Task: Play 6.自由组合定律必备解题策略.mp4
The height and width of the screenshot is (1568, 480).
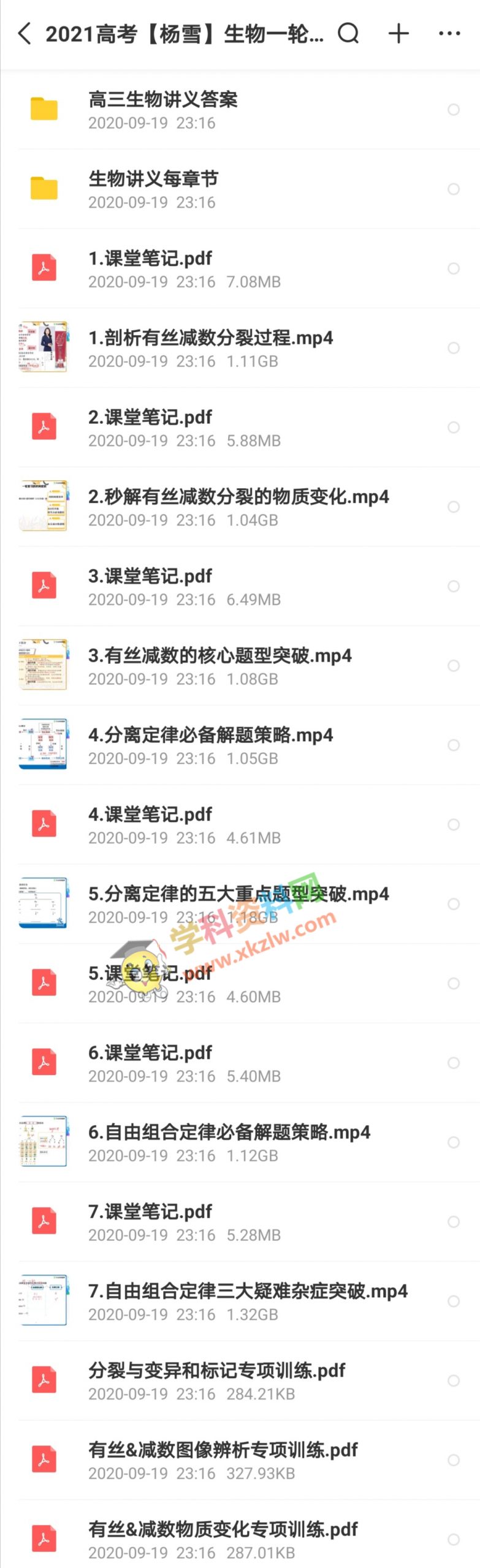Action: 229,1142
